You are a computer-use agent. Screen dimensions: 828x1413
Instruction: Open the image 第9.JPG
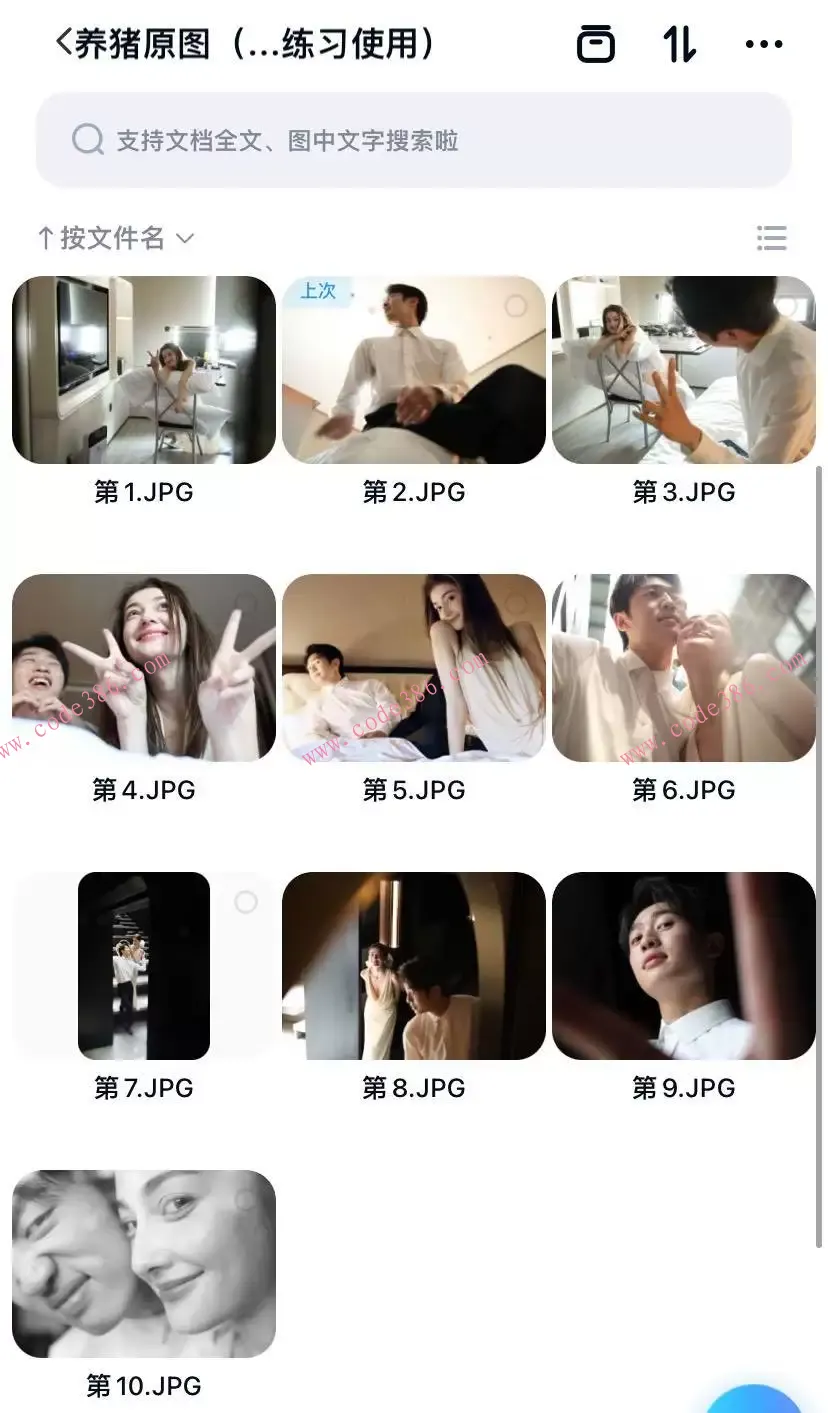point(683,965)
